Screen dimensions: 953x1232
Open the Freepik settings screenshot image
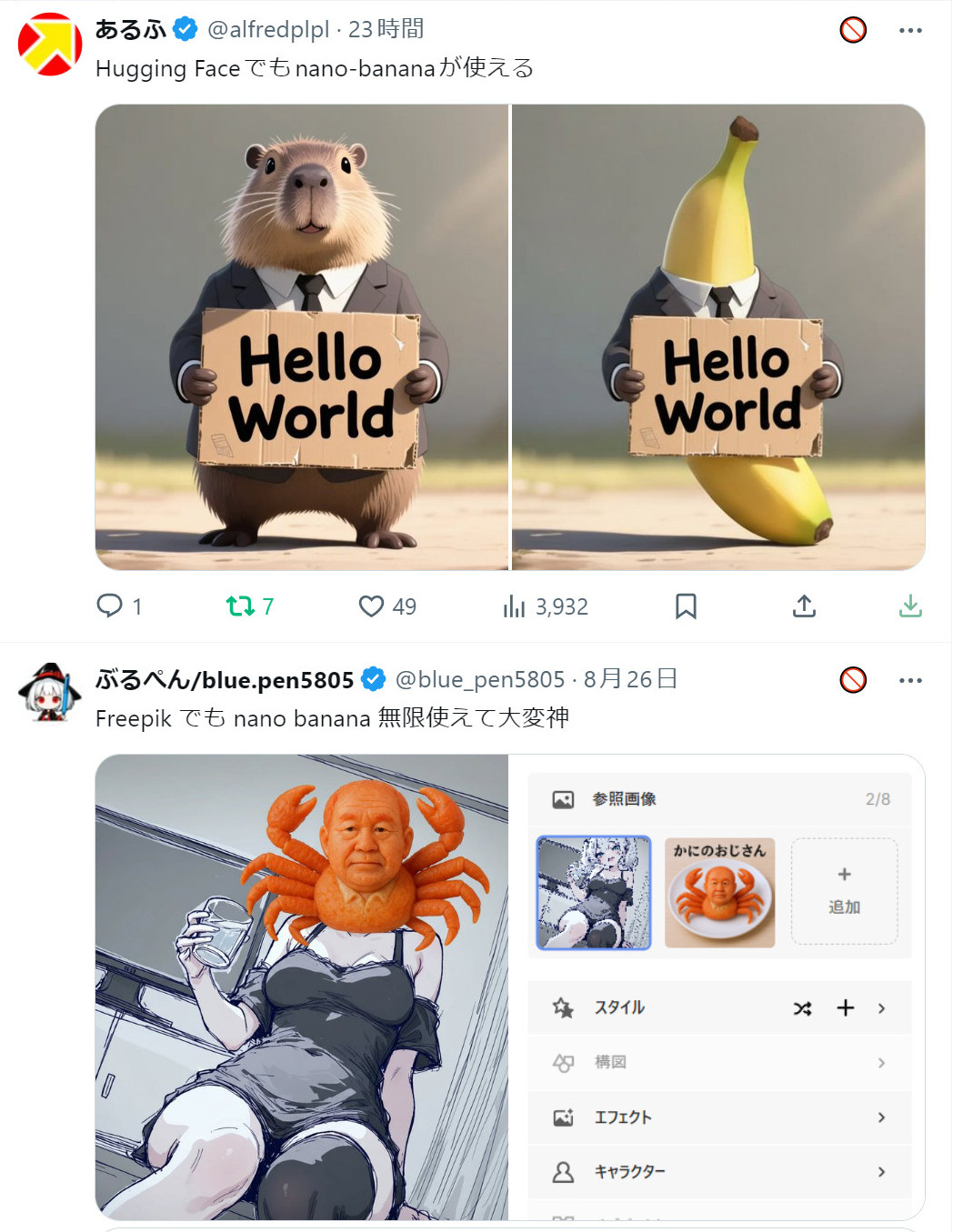click(x=718, y=987)
